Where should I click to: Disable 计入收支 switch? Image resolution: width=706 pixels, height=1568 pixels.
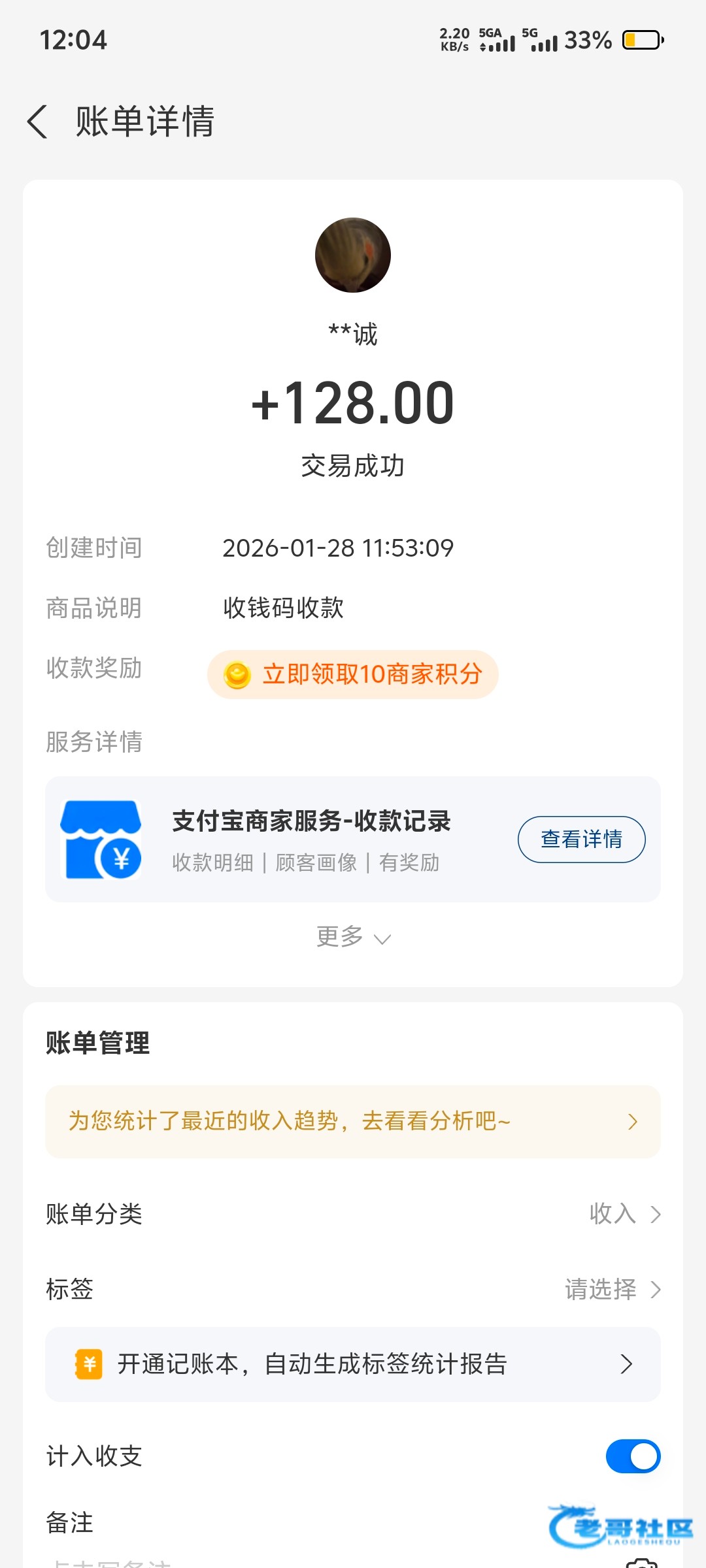click(632, 1456)
